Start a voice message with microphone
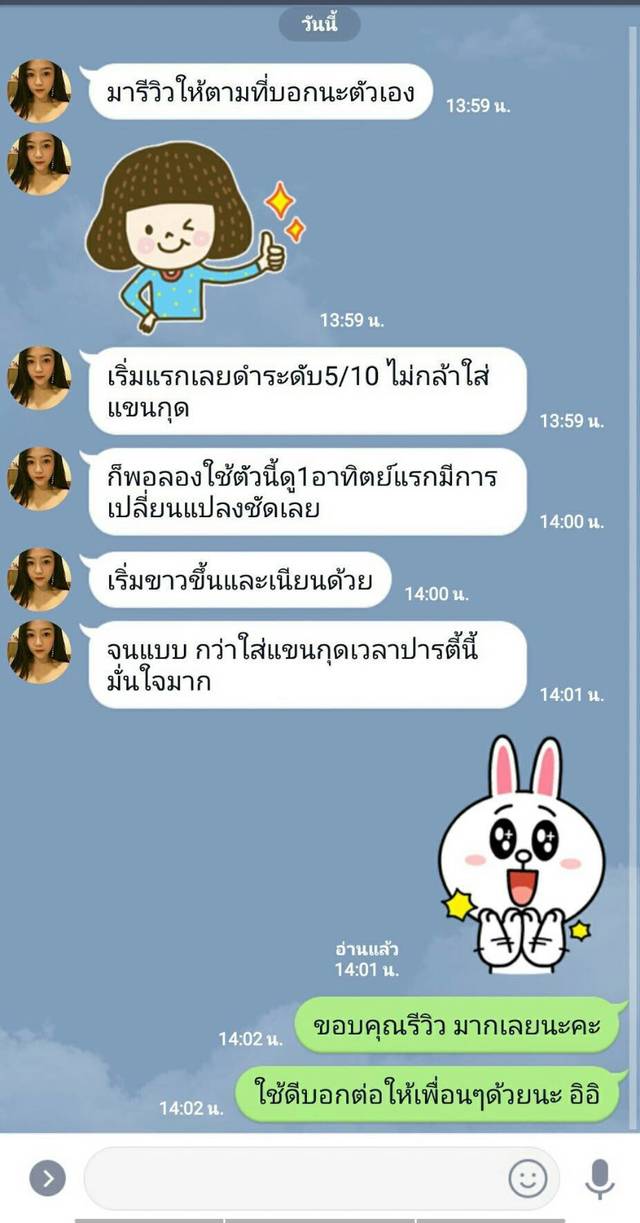 coord(599,1178)
